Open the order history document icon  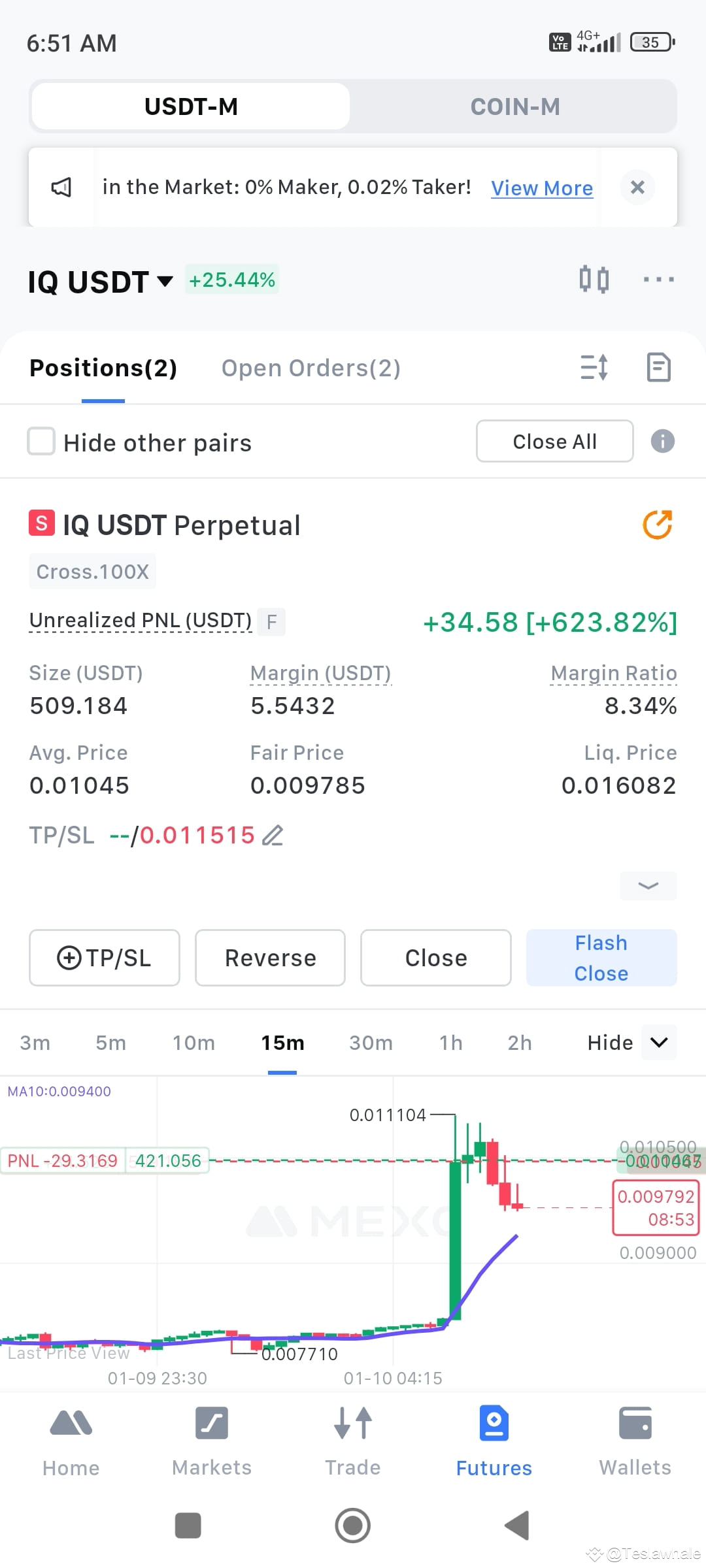coord(658,367)
